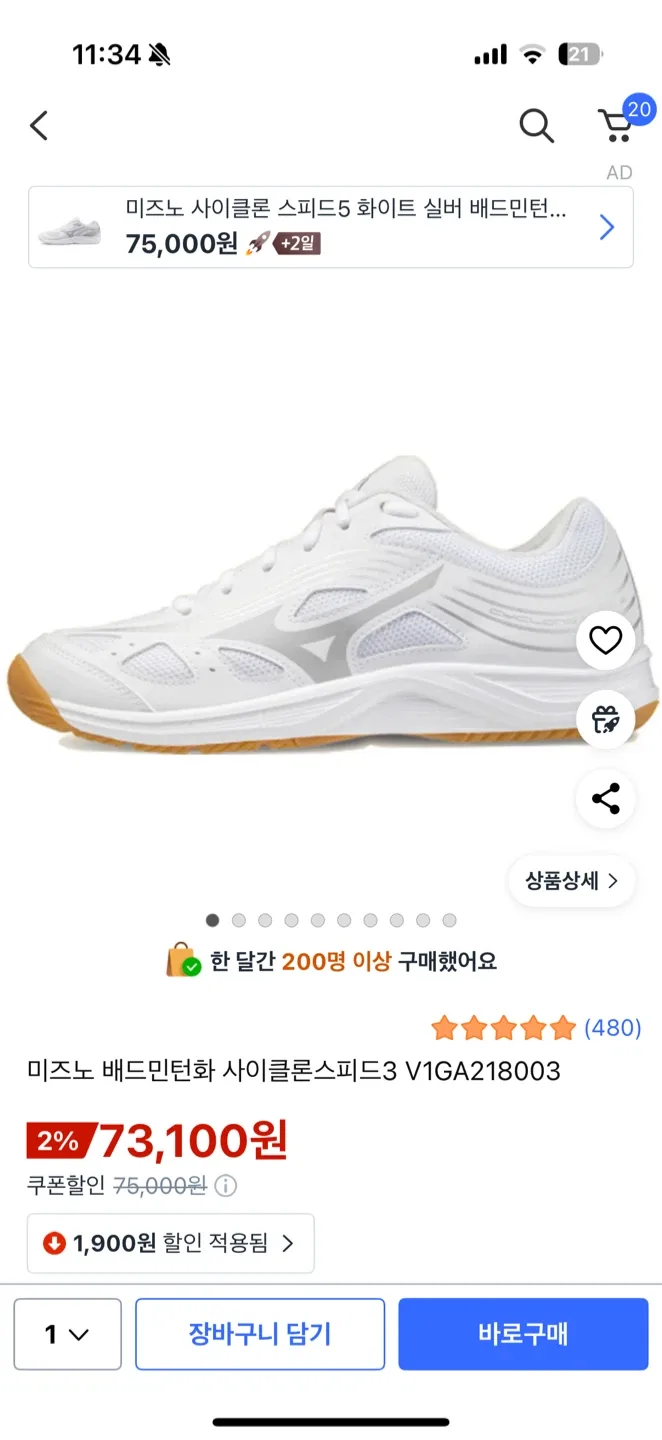Tap the gift icon beside the shoe
Image resolution: width=662 pixels, height=1440 pixels.
tap(605, 719)
